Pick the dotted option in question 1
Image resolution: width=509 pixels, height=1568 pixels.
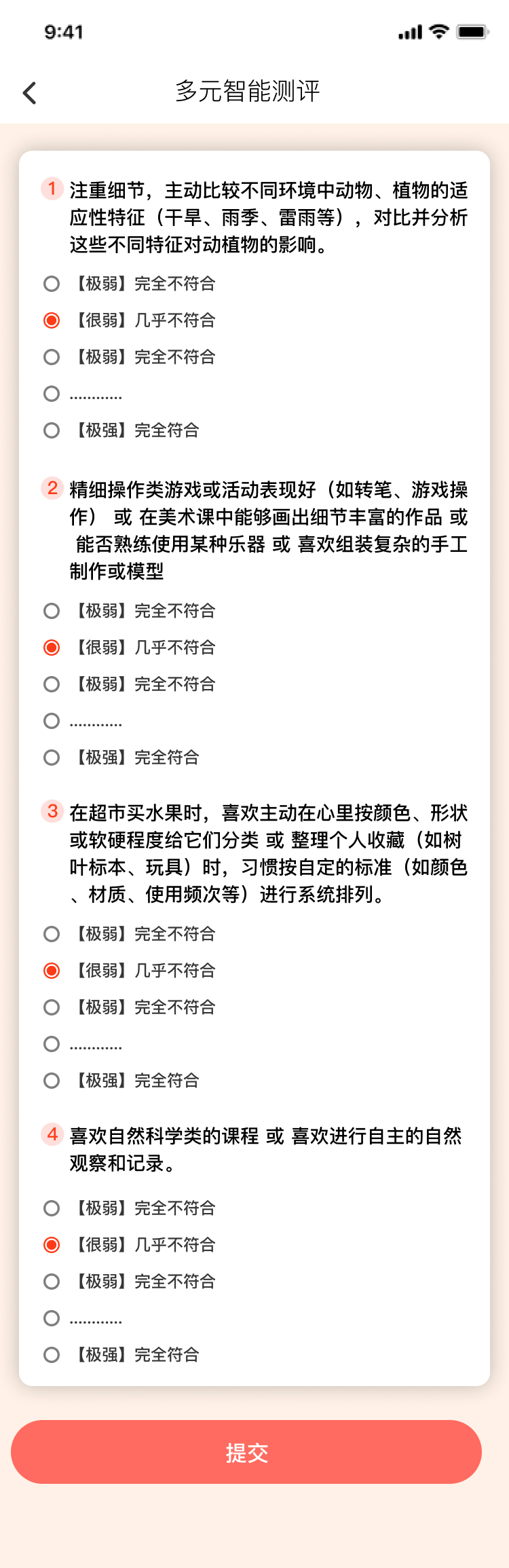point(52,394)
